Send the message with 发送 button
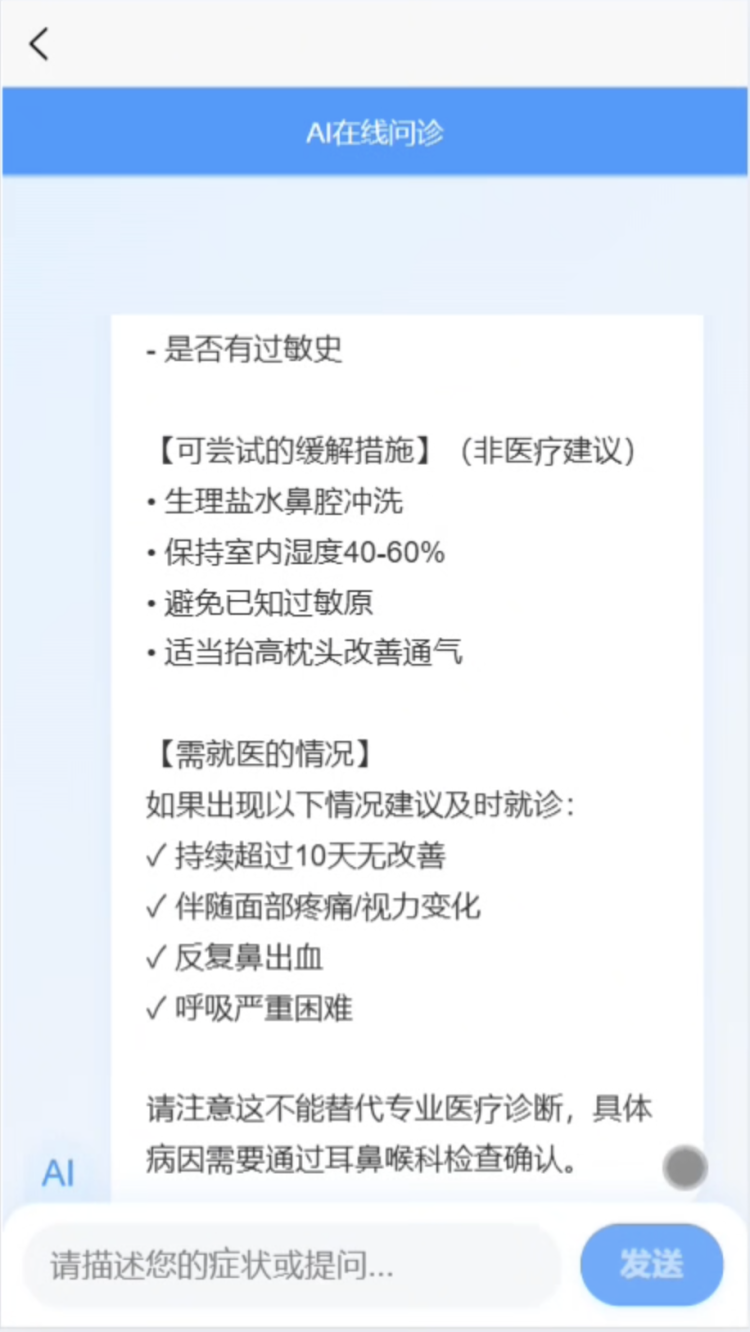The image size is (750, 1332). point(651,1264)
